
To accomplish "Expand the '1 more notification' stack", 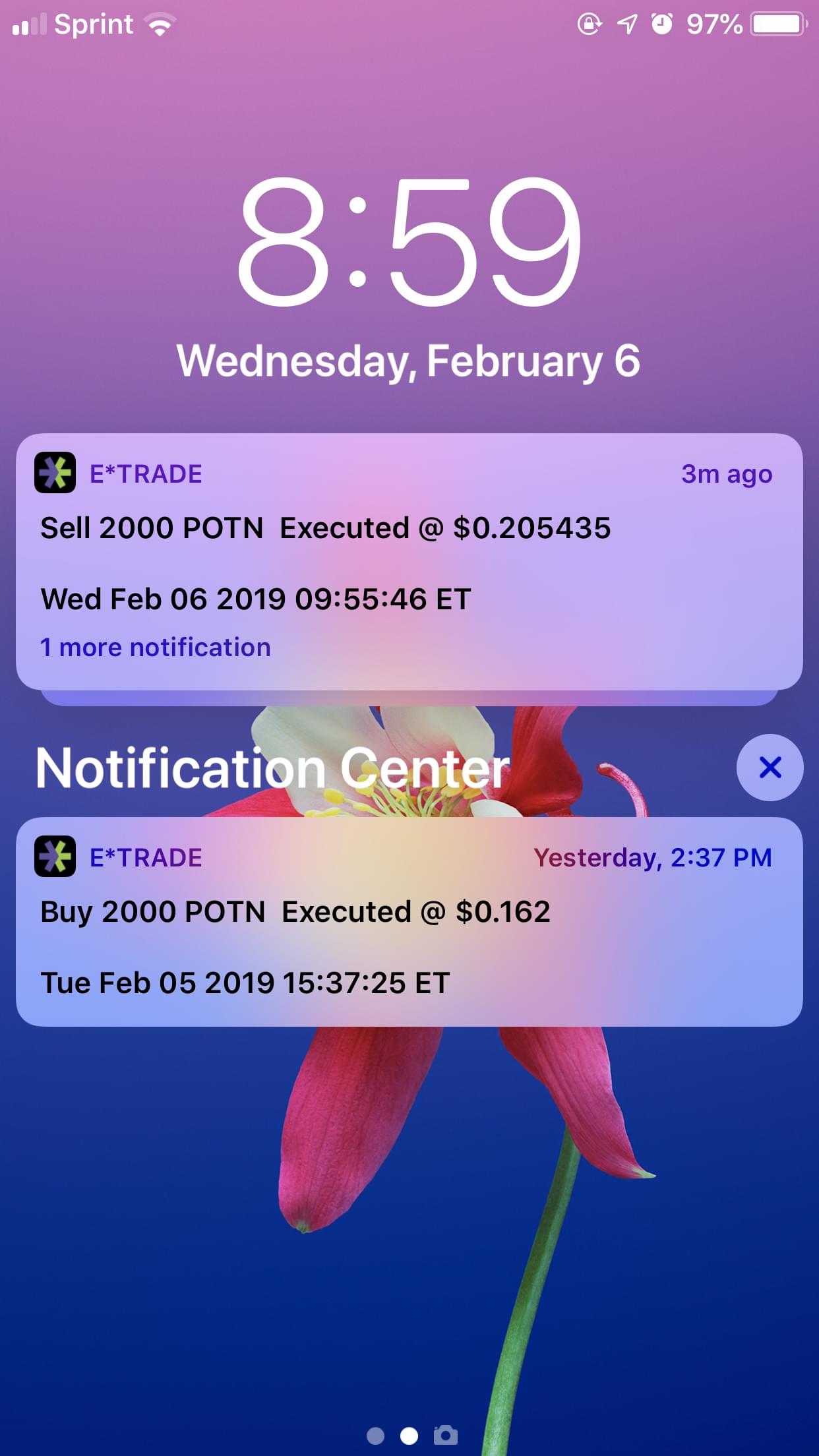I will click(x=156, y=648).
